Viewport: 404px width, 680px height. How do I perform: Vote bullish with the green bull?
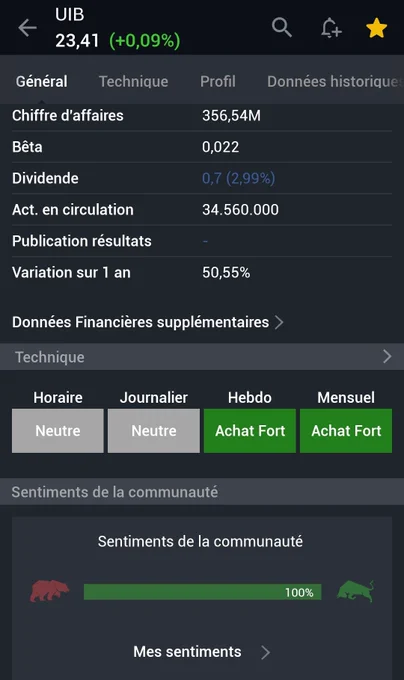pos(355,591)
